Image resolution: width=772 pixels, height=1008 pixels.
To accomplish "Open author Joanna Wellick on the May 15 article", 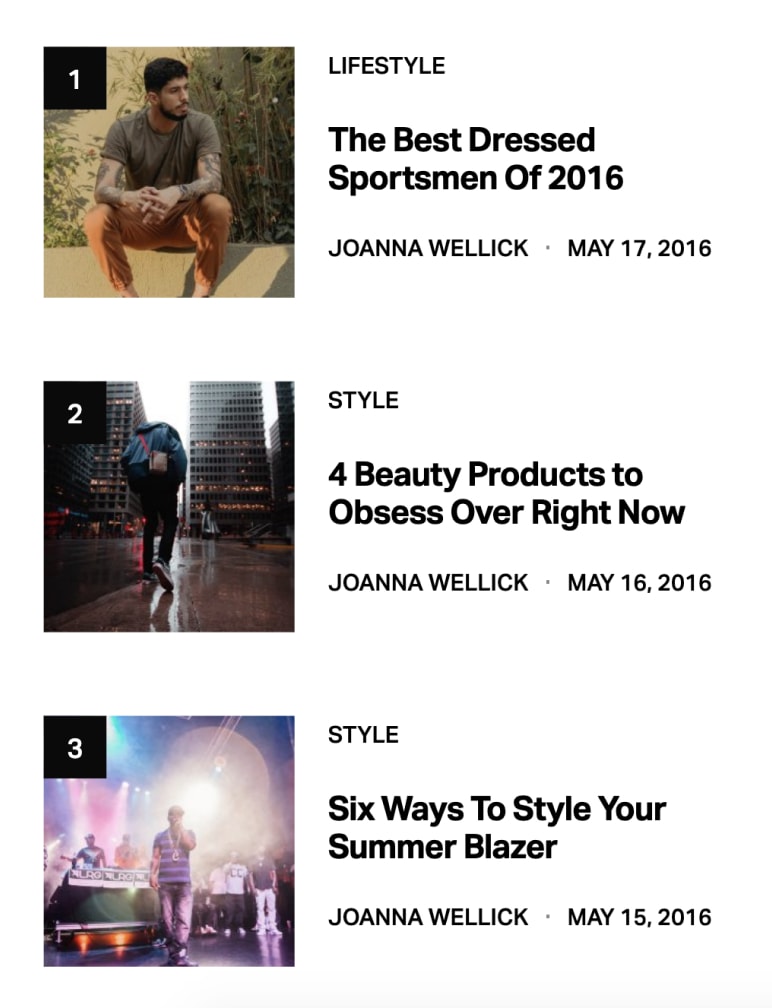I will tap(428, 917).
